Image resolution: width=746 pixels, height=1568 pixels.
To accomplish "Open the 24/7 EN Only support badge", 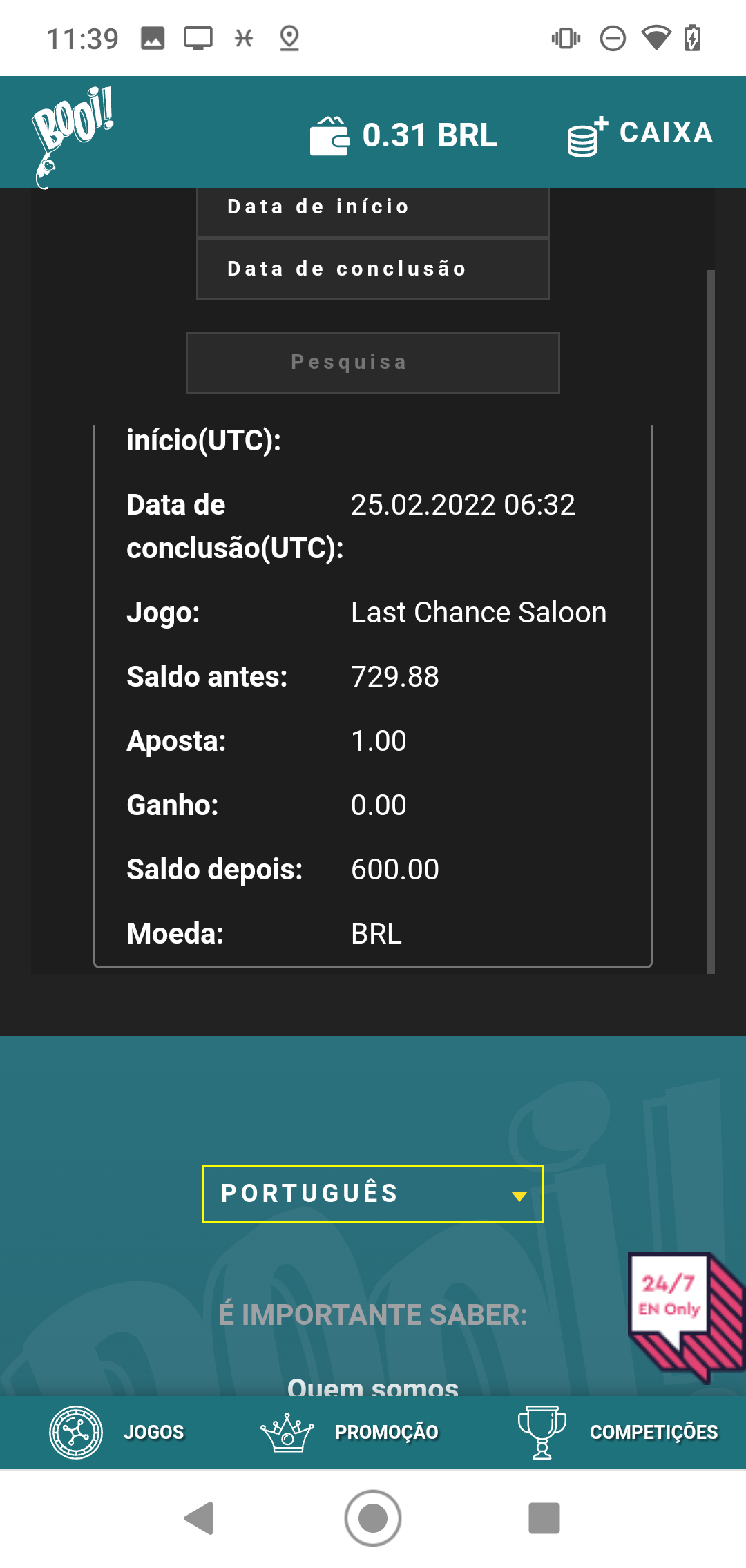I will click(x=669, y=1306).
